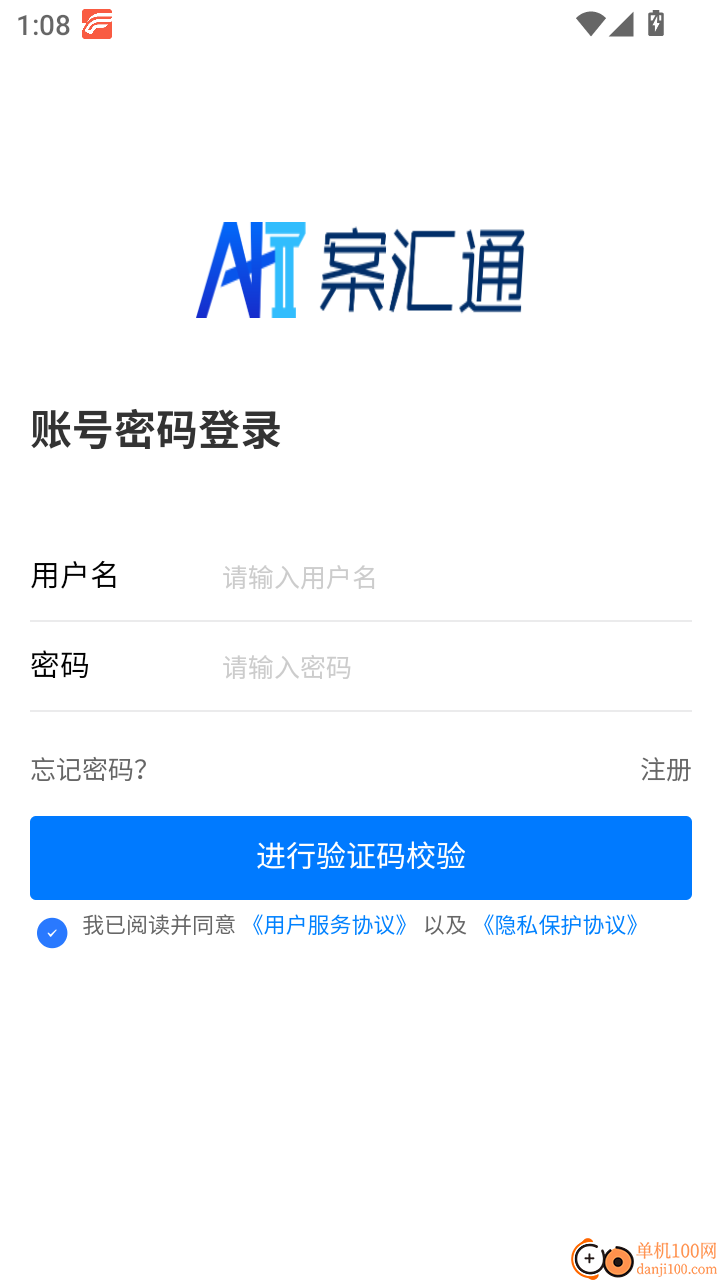Image resolution: width=720 pixels, height=1280 pixels.
Task: Tap 账号密码登录 heading
Action: 155,429
